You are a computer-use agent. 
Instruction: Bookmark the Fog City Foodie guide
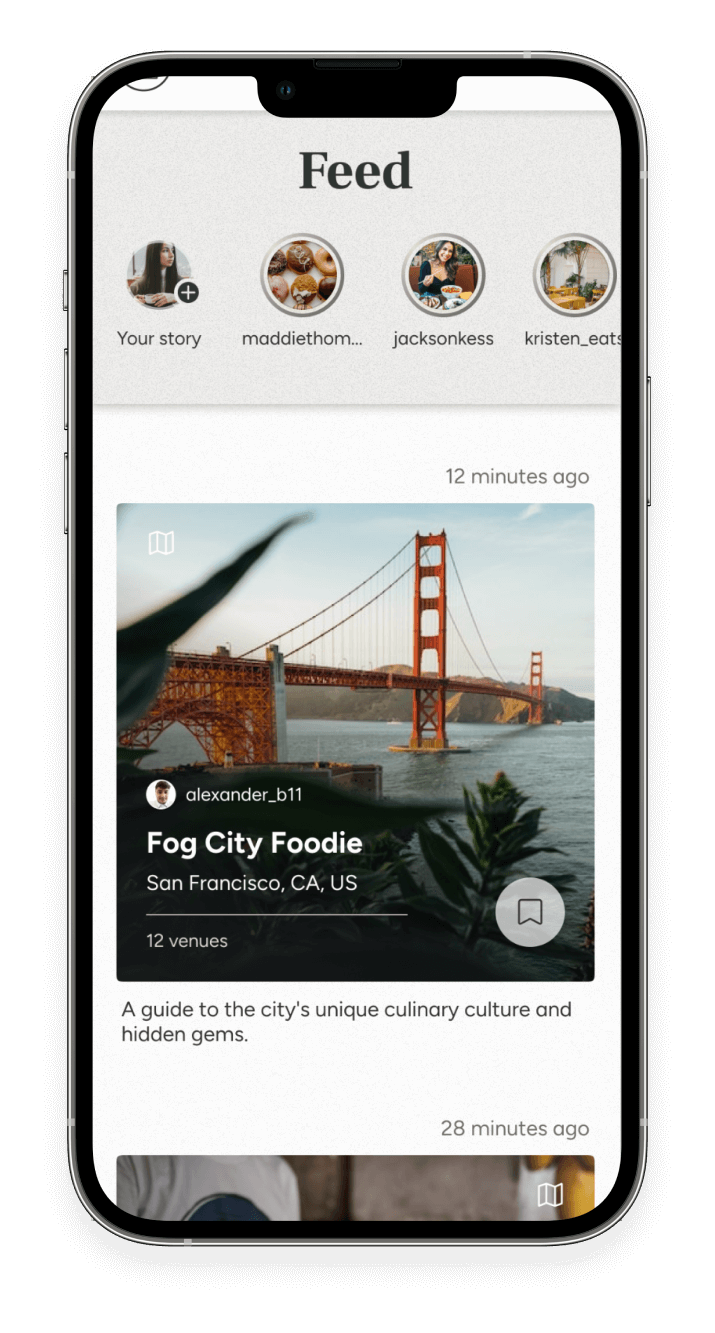[x=530, y=912]
